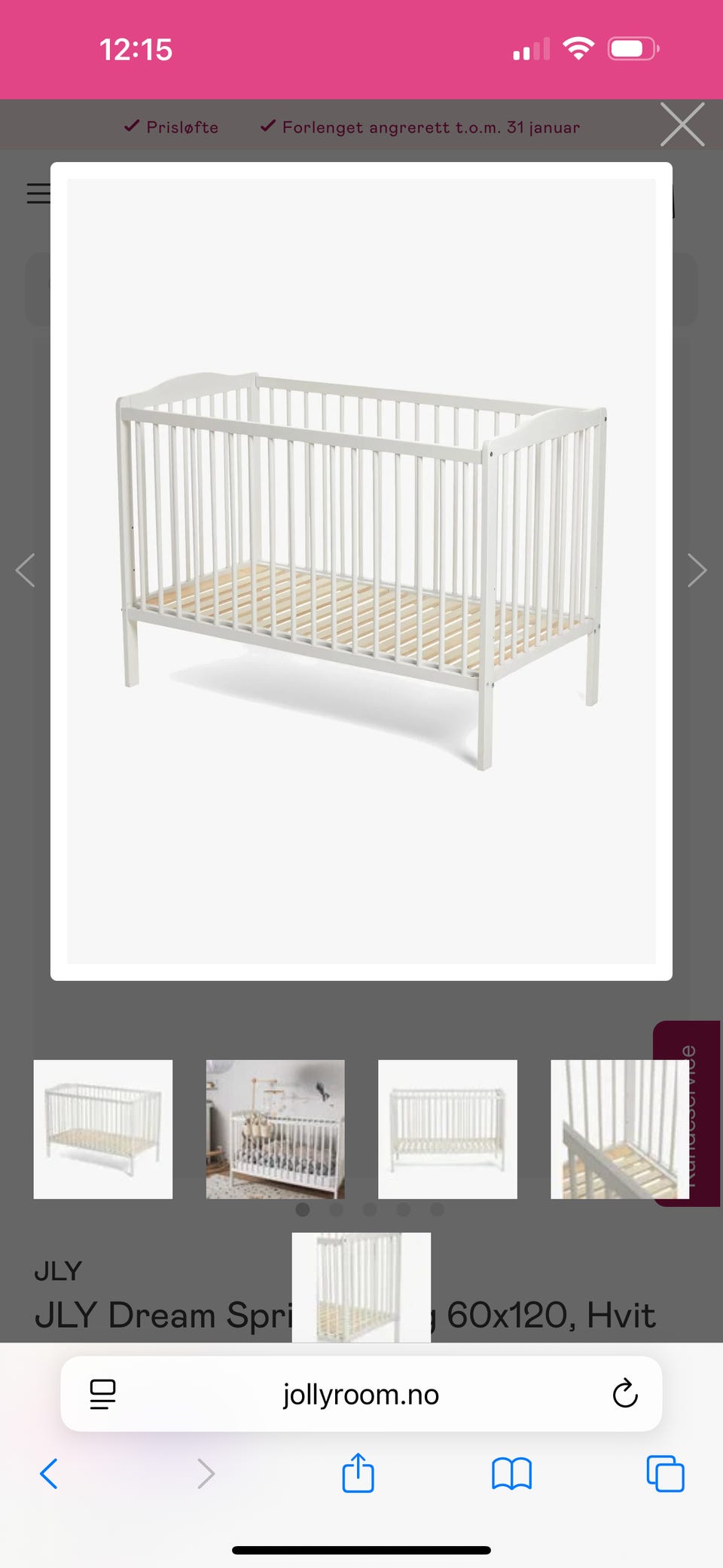Go to the previous product image
The width and height of the screenshot is (723, 1568).
click(26, 570)
